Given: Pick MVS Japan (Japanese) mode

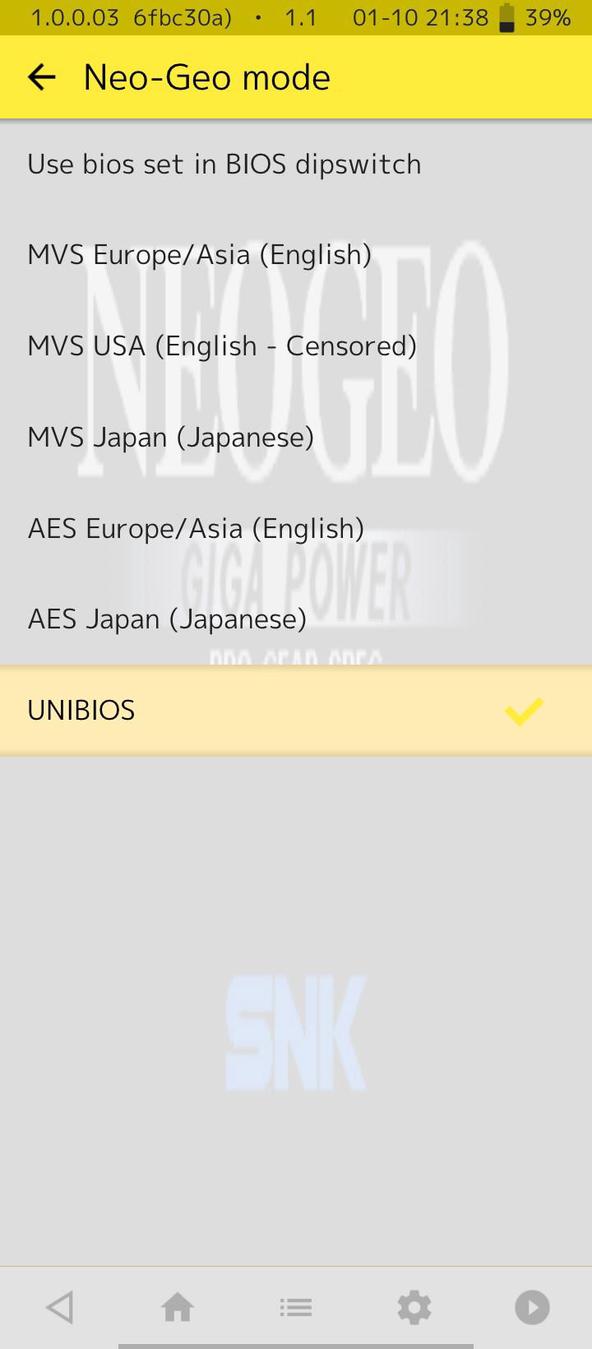Looking at the screenshot, I should point(296,437).
